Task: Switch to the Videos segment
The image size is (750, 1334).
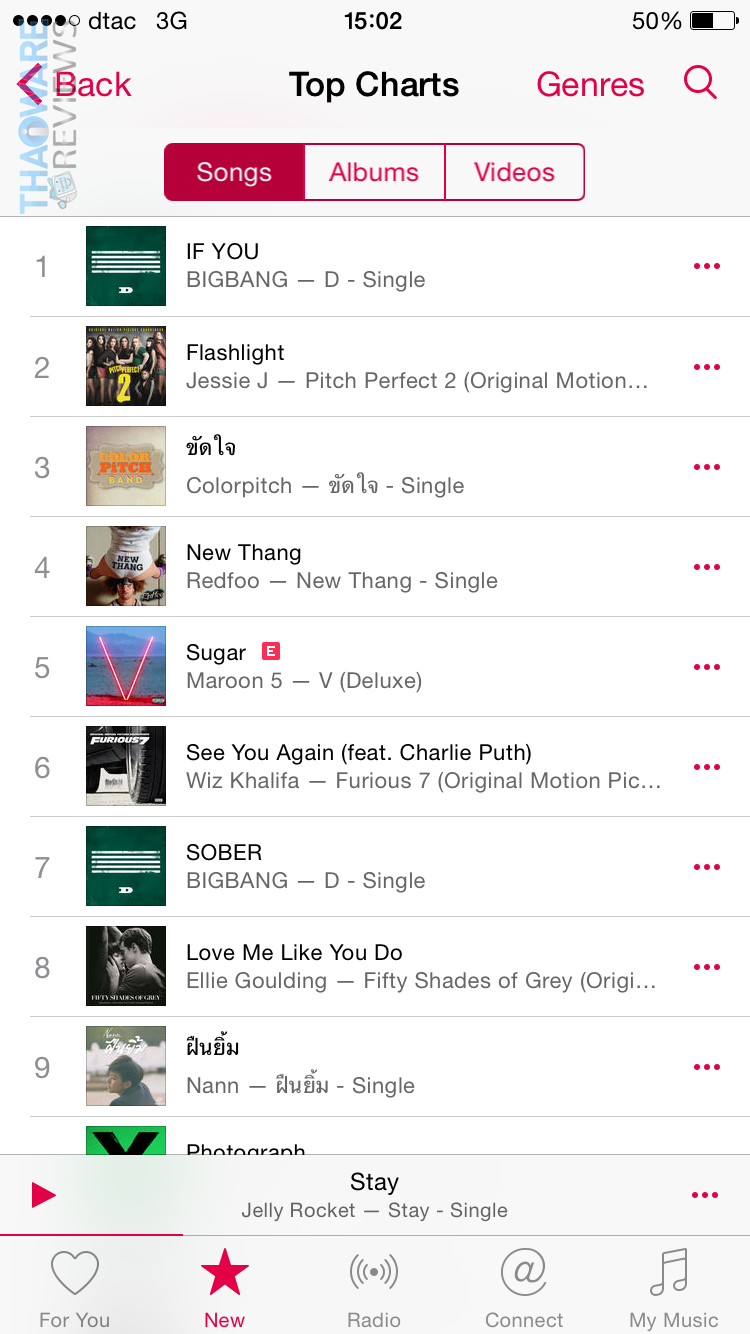Action: point(514,172)
